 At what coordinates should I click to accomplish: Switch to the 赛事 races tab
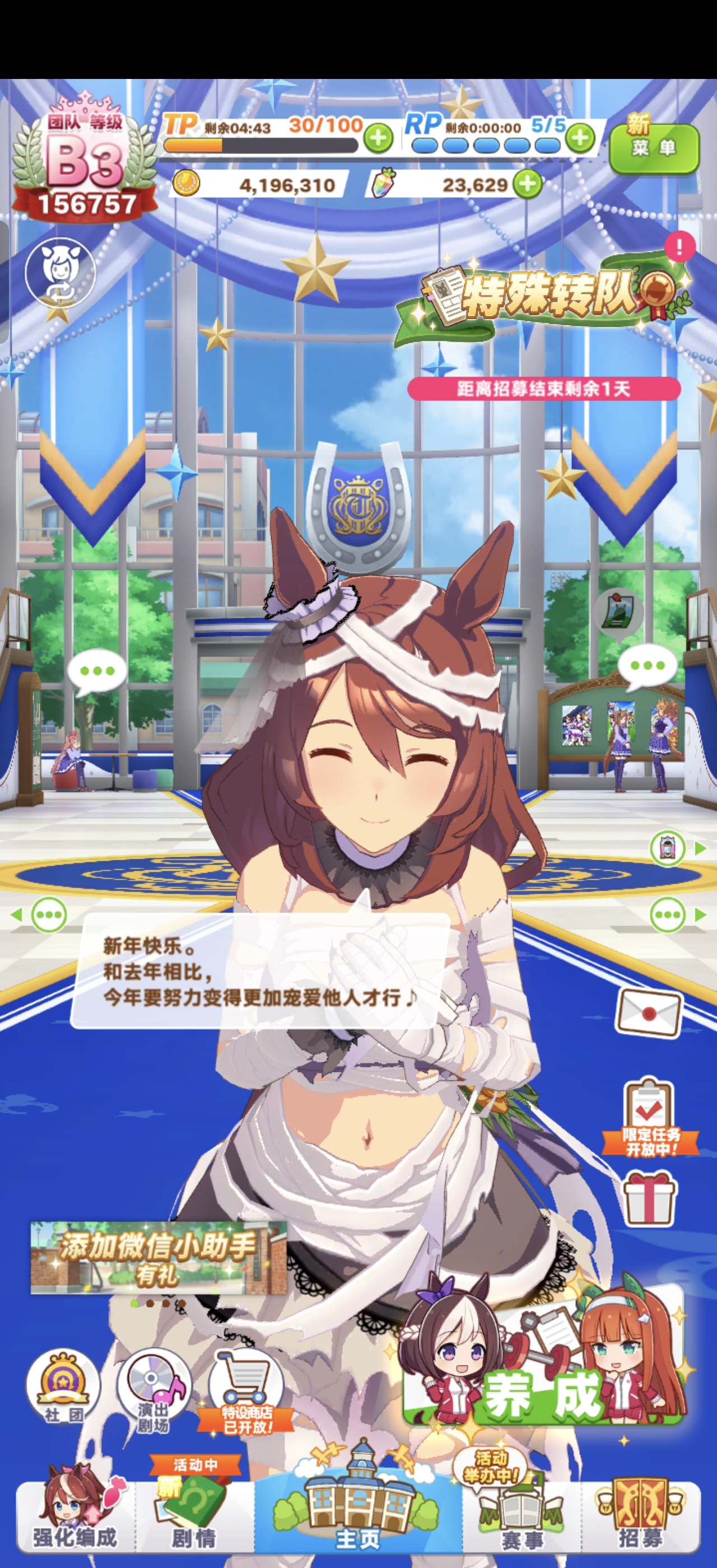521,1516
